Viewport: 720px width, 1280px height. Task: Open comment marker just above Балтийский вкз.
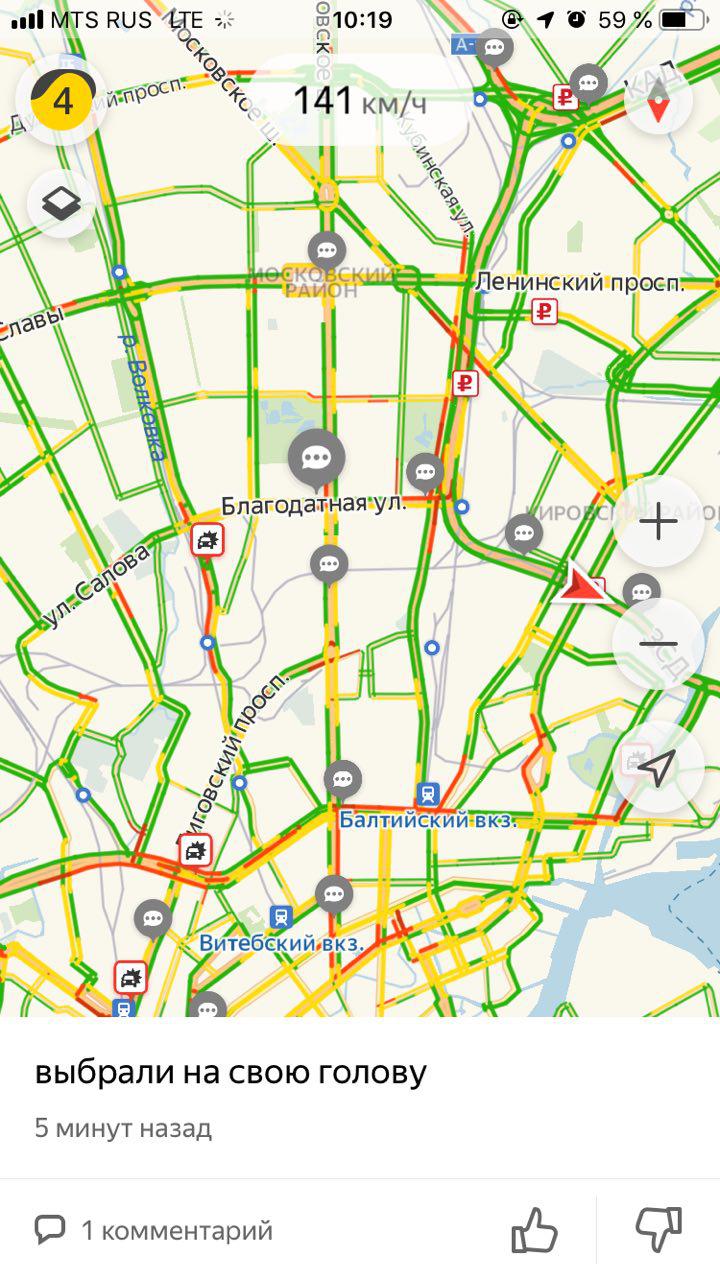pyautogui.click(x=343, y=778)
